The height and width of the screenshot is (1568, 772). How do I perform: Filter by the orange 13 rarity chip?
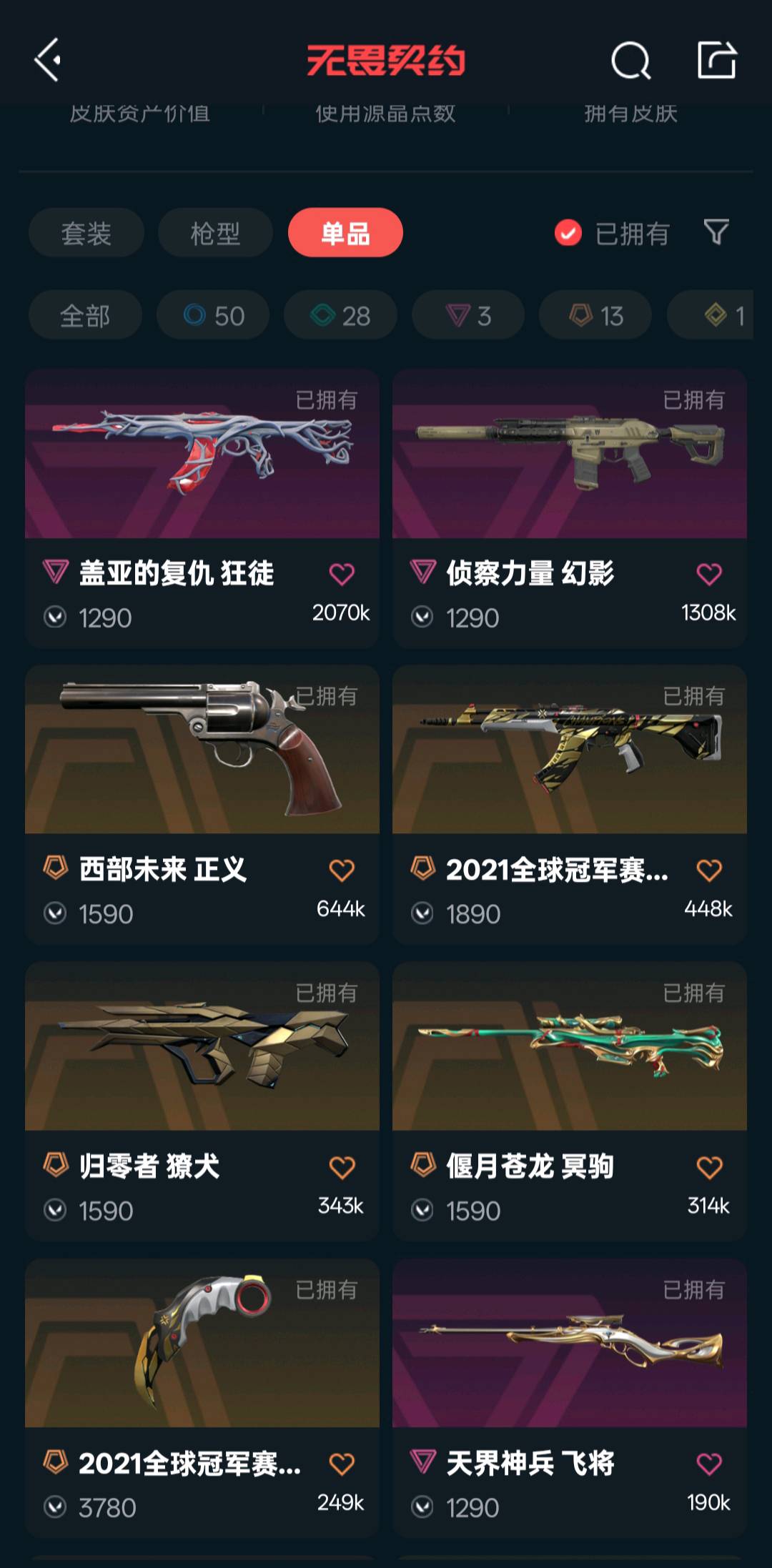coord(595,315)
